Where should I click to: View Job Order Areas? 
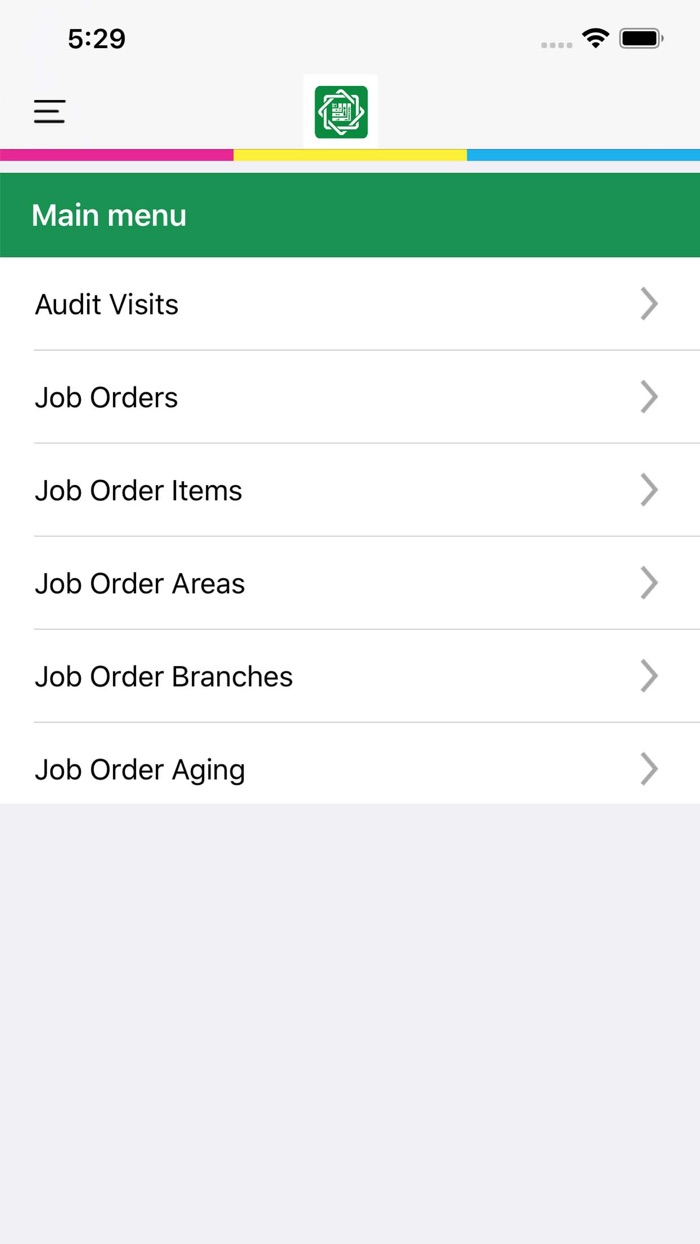click(x=350, y=583)
